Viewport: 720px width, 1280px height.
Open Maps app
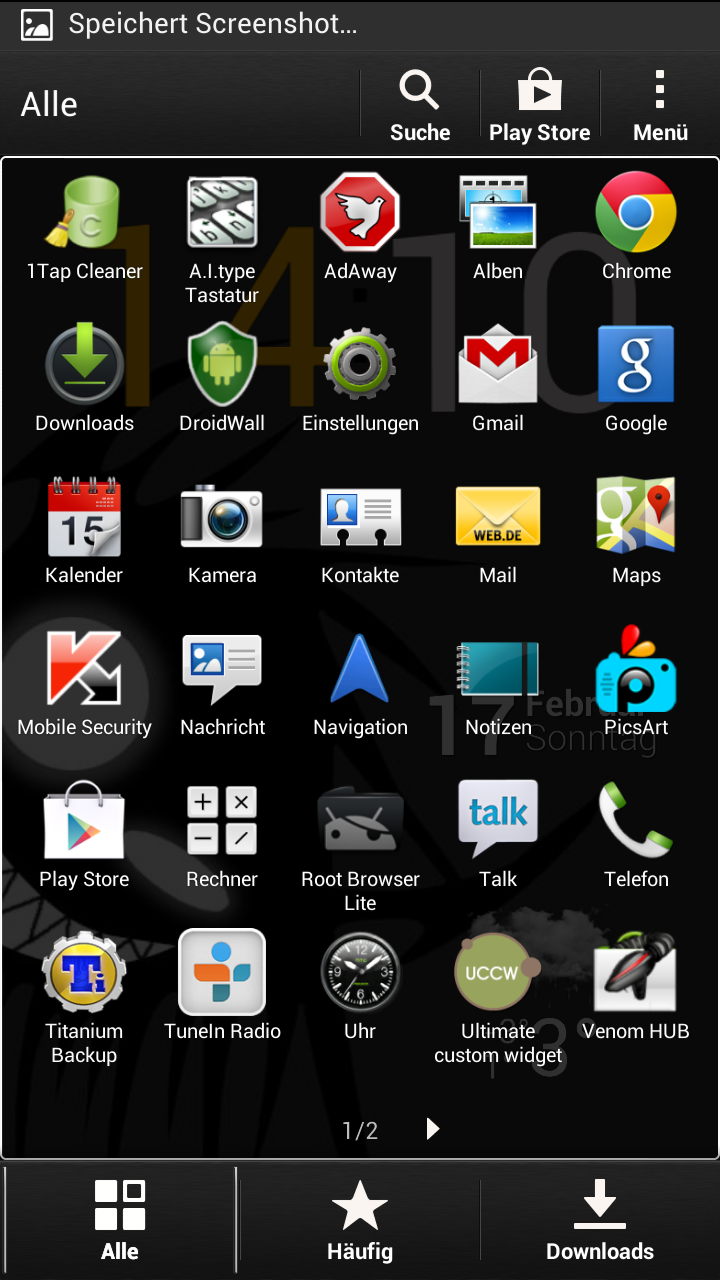[636, 533]
